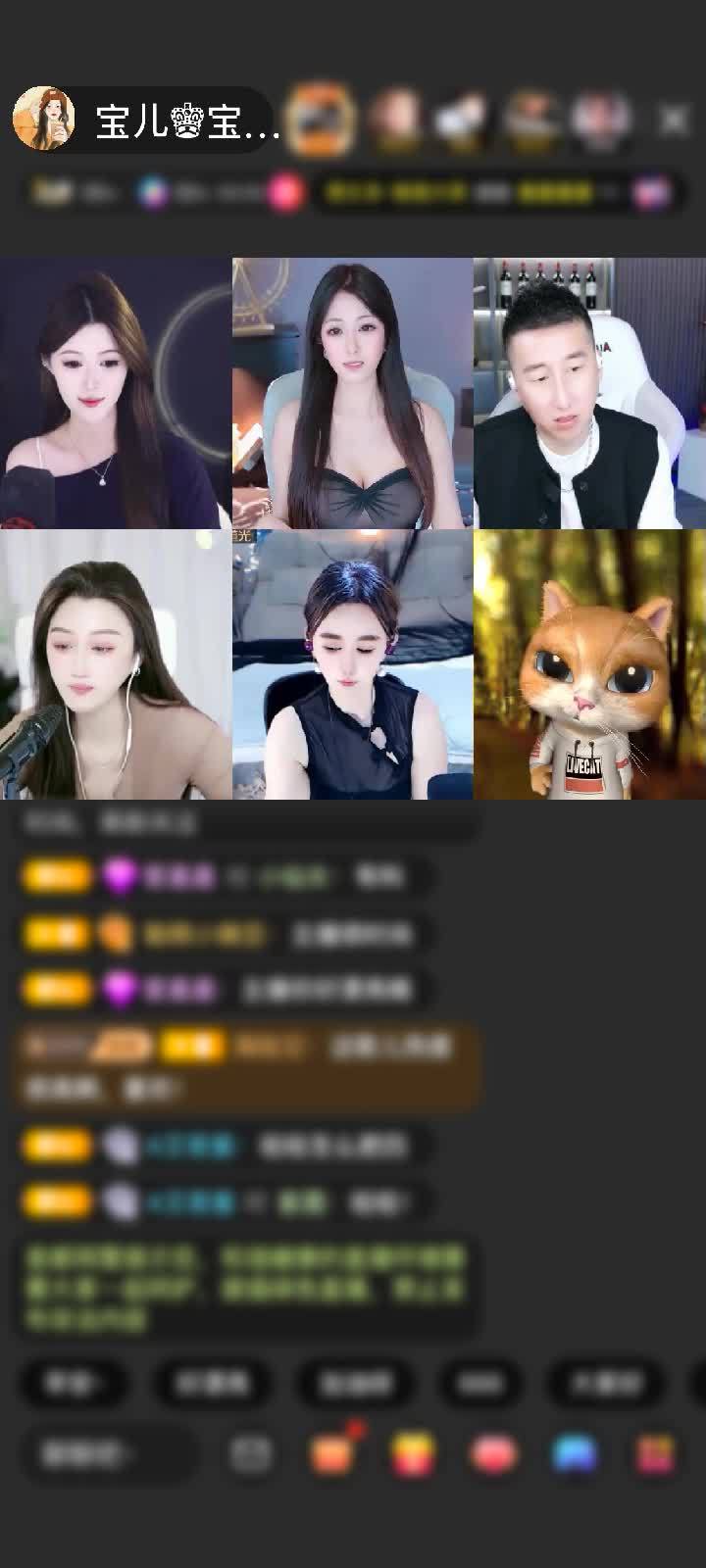Open the short-haired woman in black top tile
Image resolution: width=706 pixels, height=1568 pixels.
352,665
